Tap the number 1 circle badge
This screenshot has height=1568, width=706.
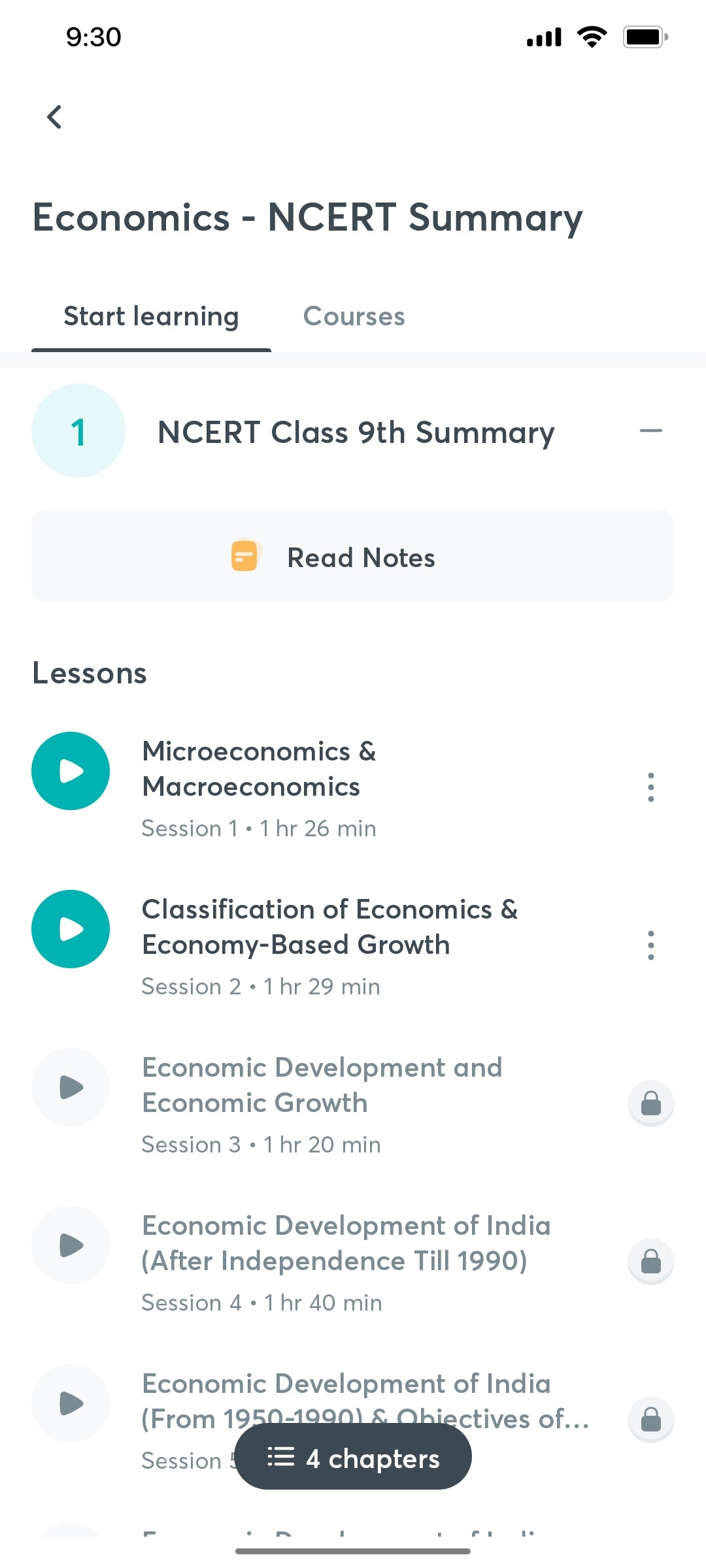(x=78, y=431)
